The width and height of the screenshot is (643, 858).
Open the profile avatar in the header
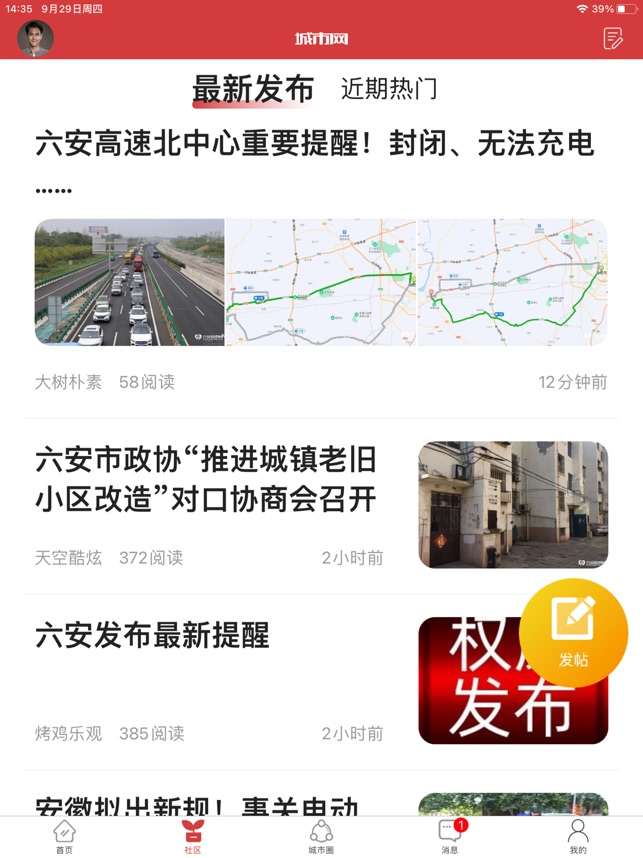tap(36, 38)
